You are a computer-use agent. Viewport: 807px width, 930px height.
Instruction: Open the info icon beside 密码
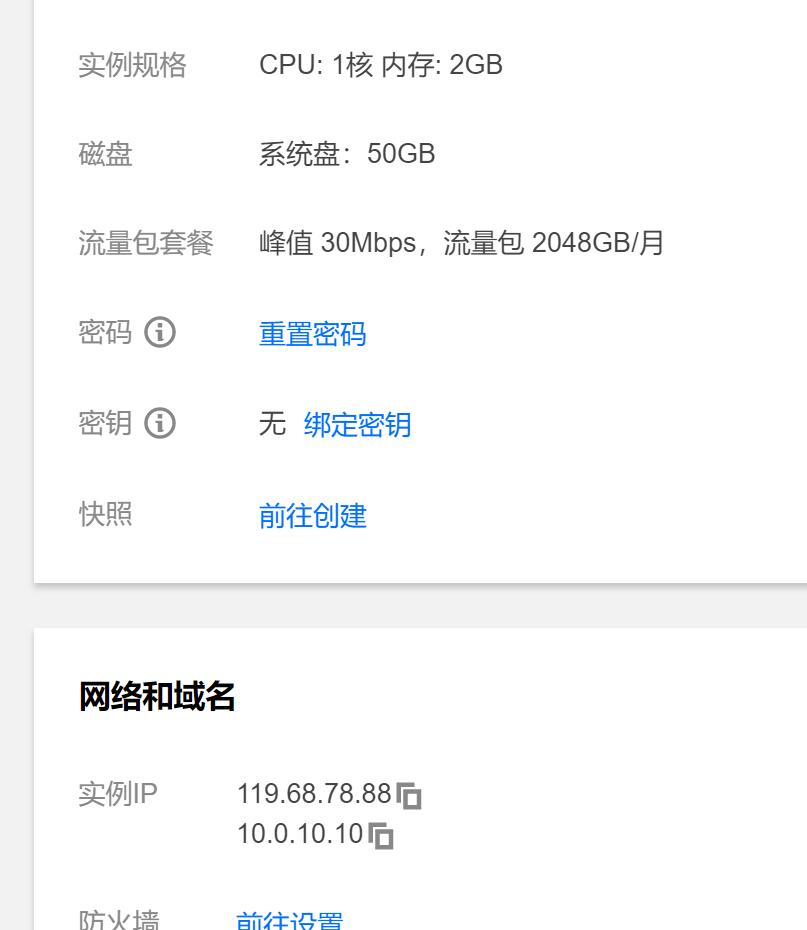click(x=160, y=332)
